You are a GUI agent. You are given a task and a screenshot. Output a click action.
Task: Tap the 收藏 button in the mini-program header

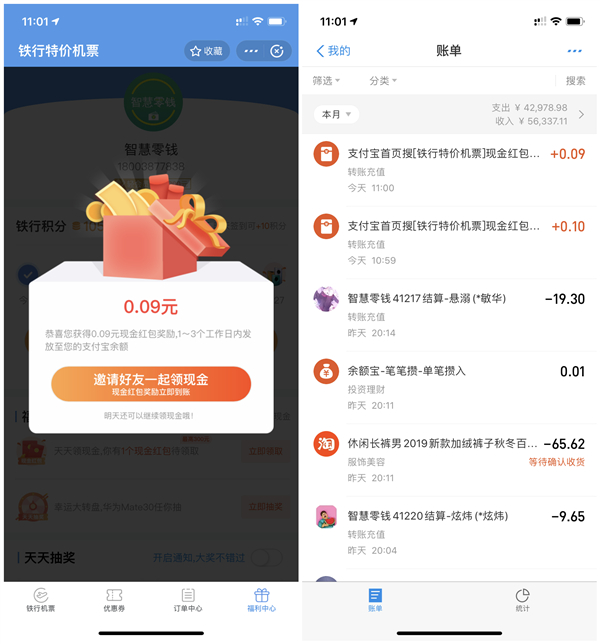207,51
